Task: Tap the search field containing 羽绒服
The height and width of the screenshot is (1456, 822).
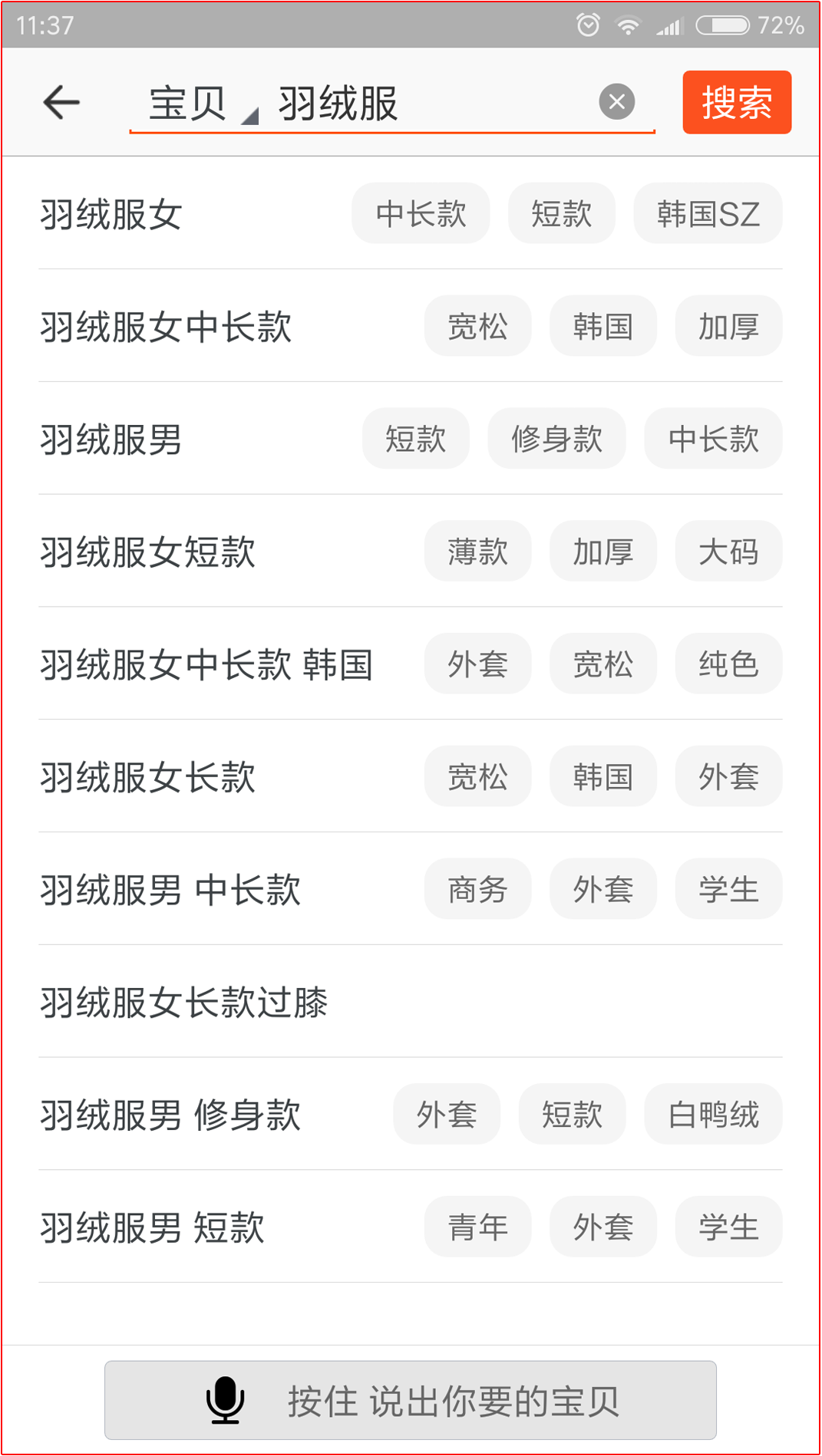Action: tap(430, 103)
